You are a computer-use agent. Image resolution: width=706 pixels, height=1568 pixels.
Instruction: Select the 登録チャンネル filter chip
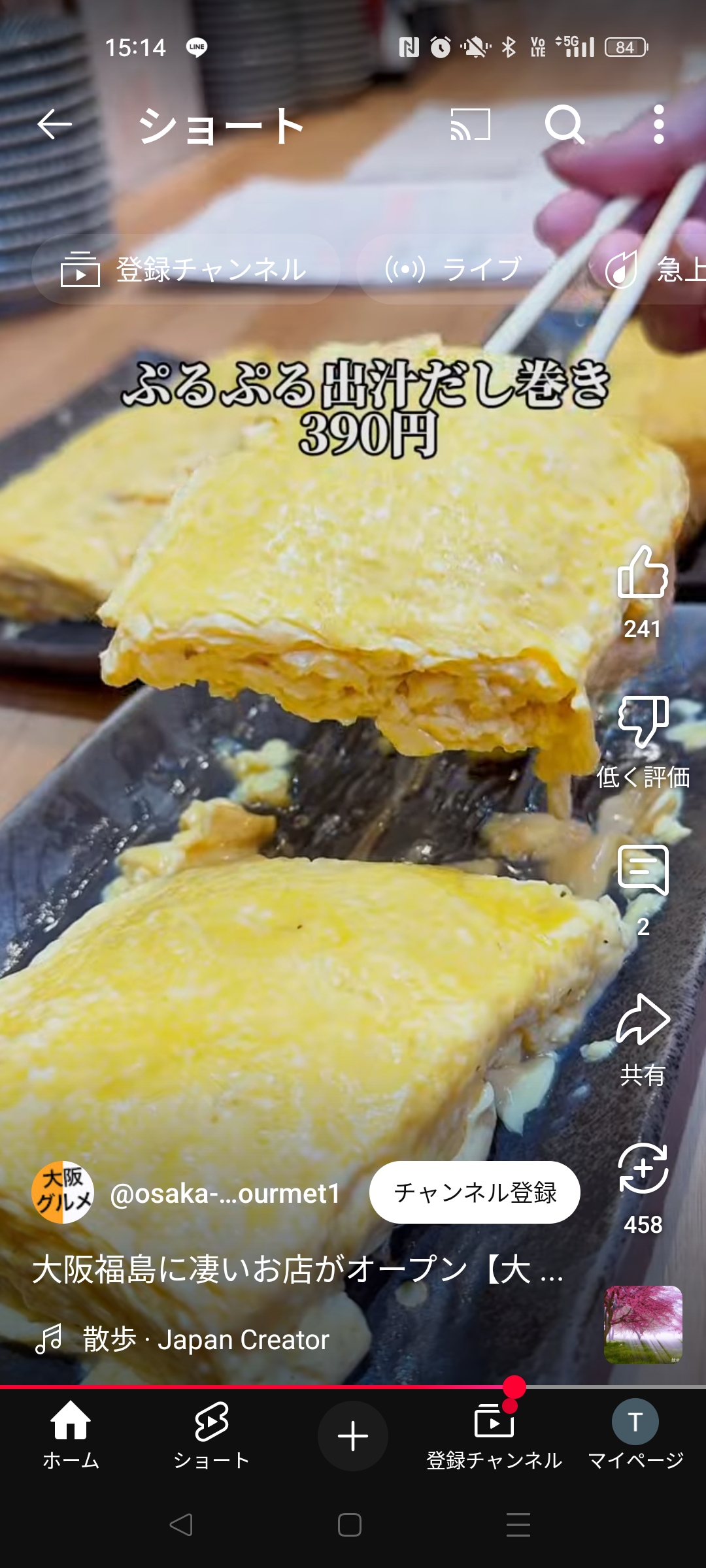[186, 269]
